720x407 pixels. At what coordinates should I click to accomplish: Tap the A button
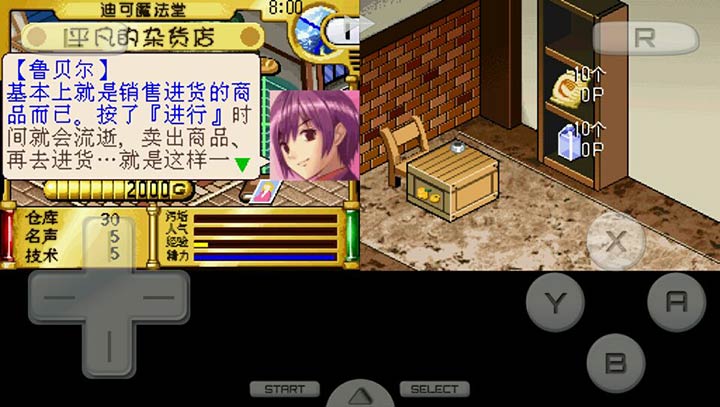pos(676,302)
